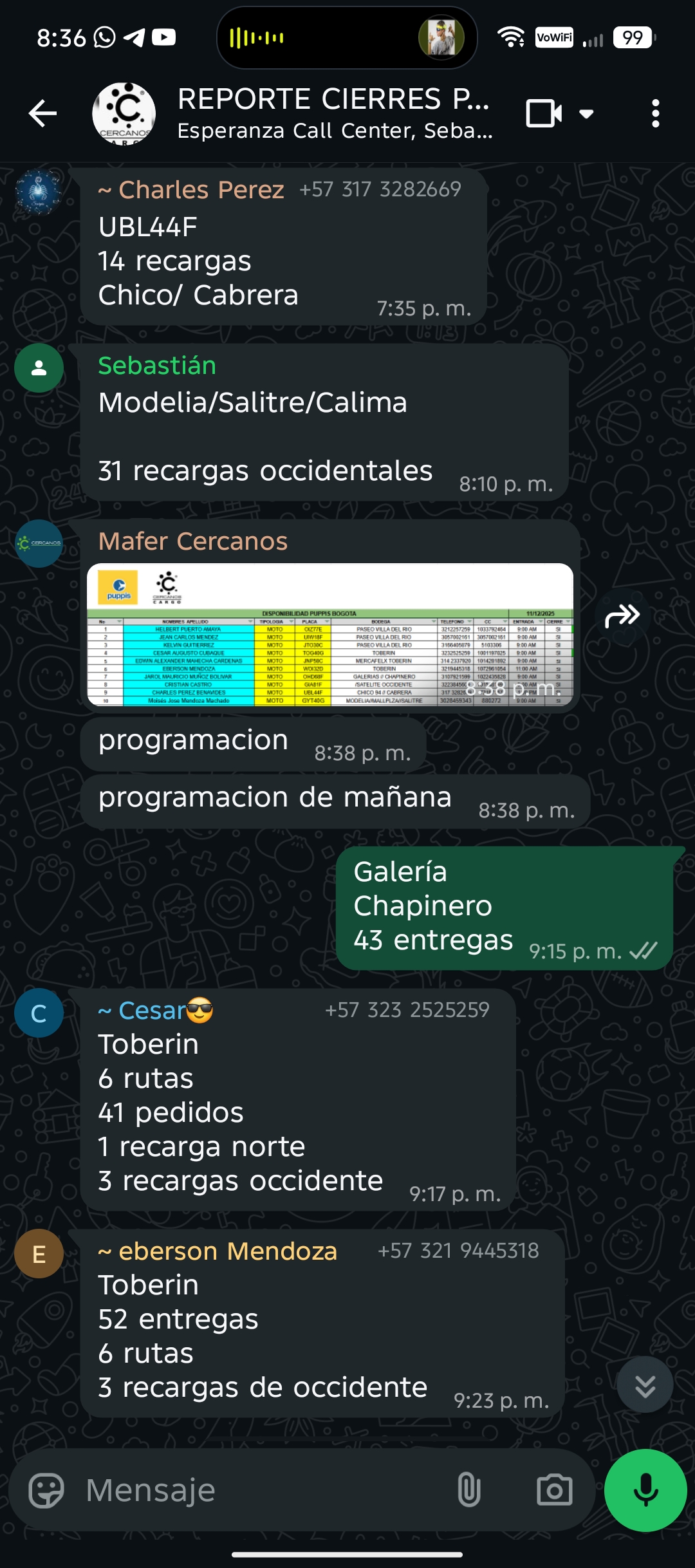Image resolution: width=695 pixels, height=1568 pixels.
Task: Tap Cesar's sender name
Action: [x=154, y=1011]
